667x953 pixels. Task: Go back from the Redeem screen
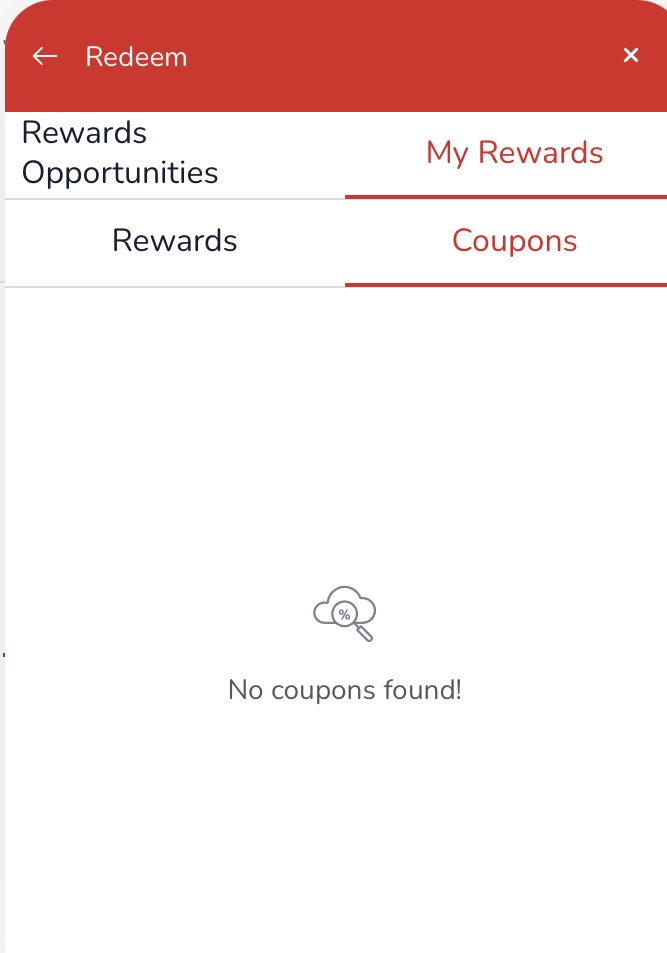coord(44,57)
